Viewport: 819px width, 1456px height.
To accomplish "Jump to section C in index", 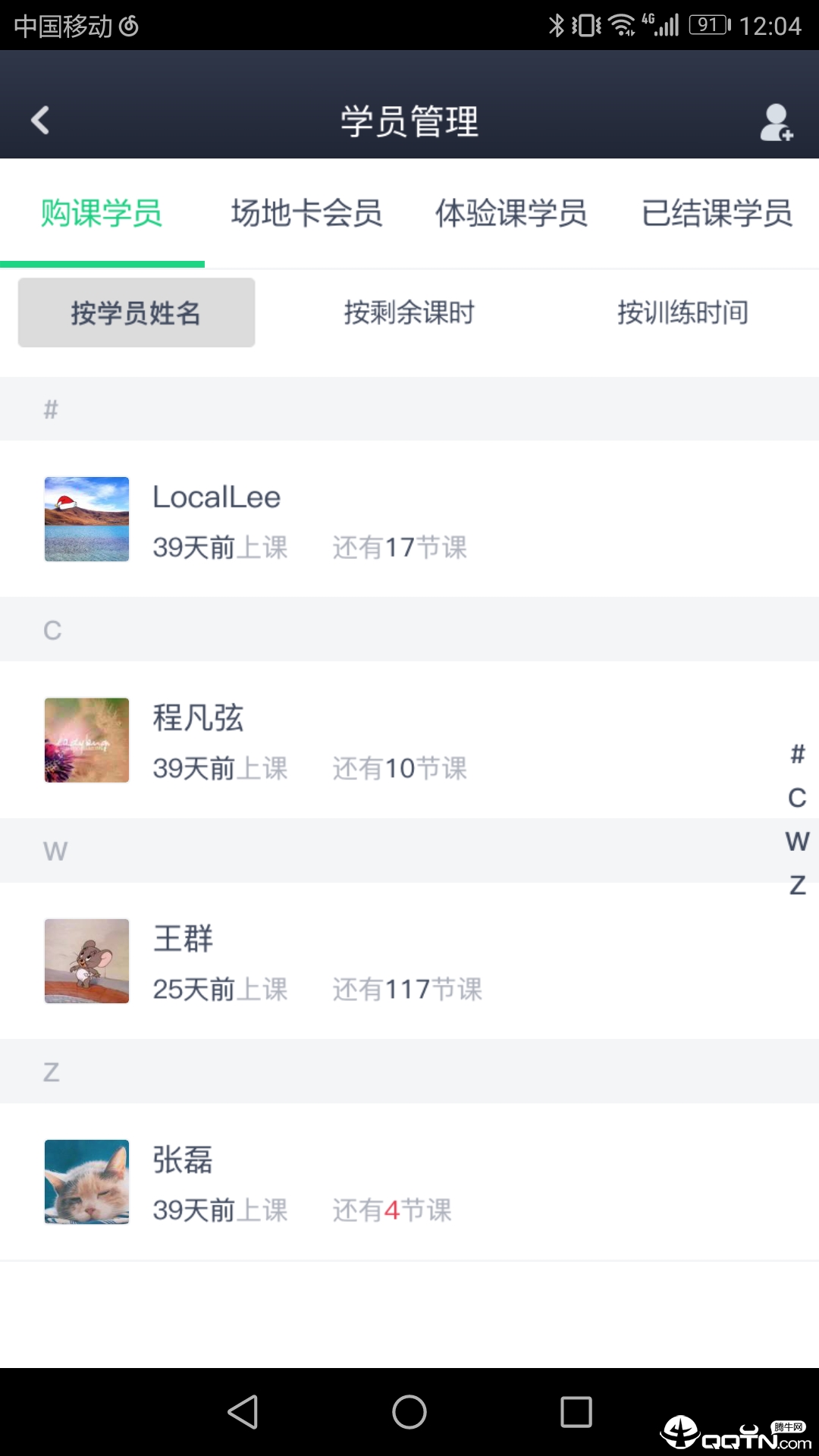I will 797,798.
